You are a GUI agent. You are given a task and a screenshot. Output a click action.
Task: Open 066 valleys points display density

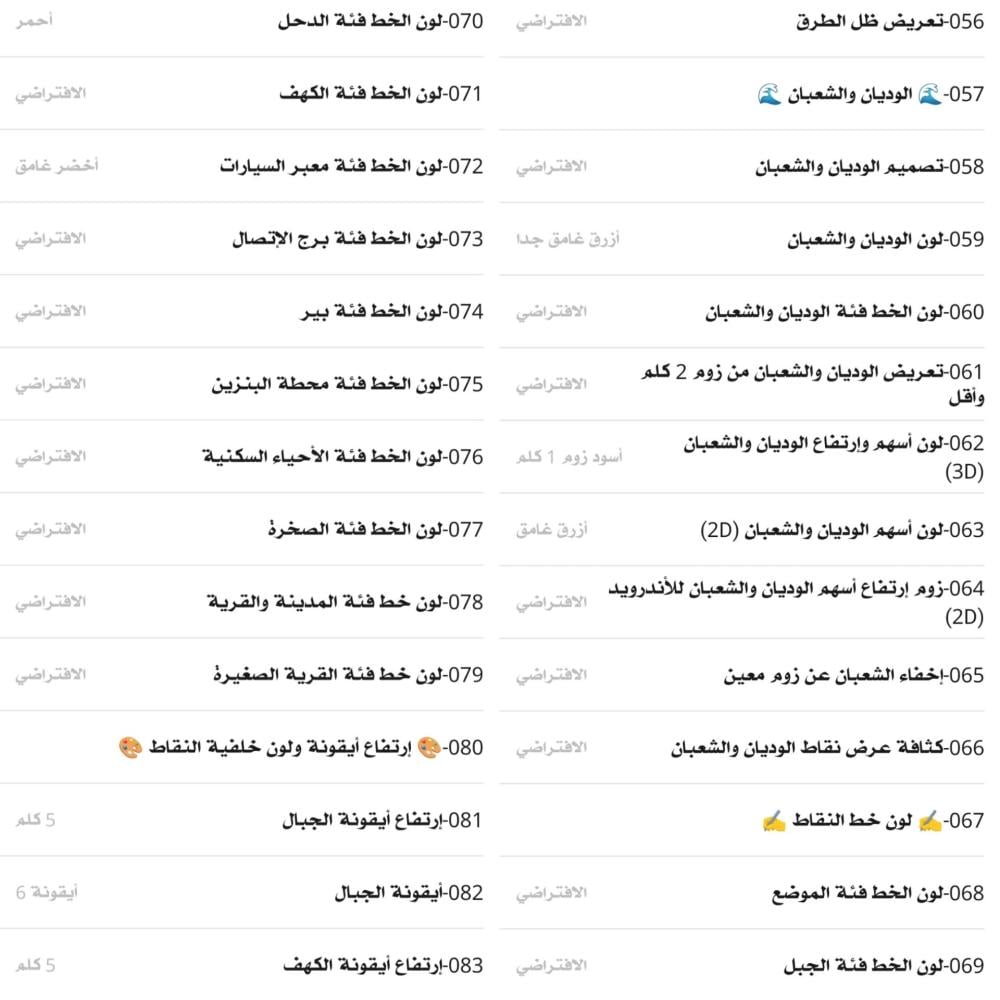click(x=750, y=748)
